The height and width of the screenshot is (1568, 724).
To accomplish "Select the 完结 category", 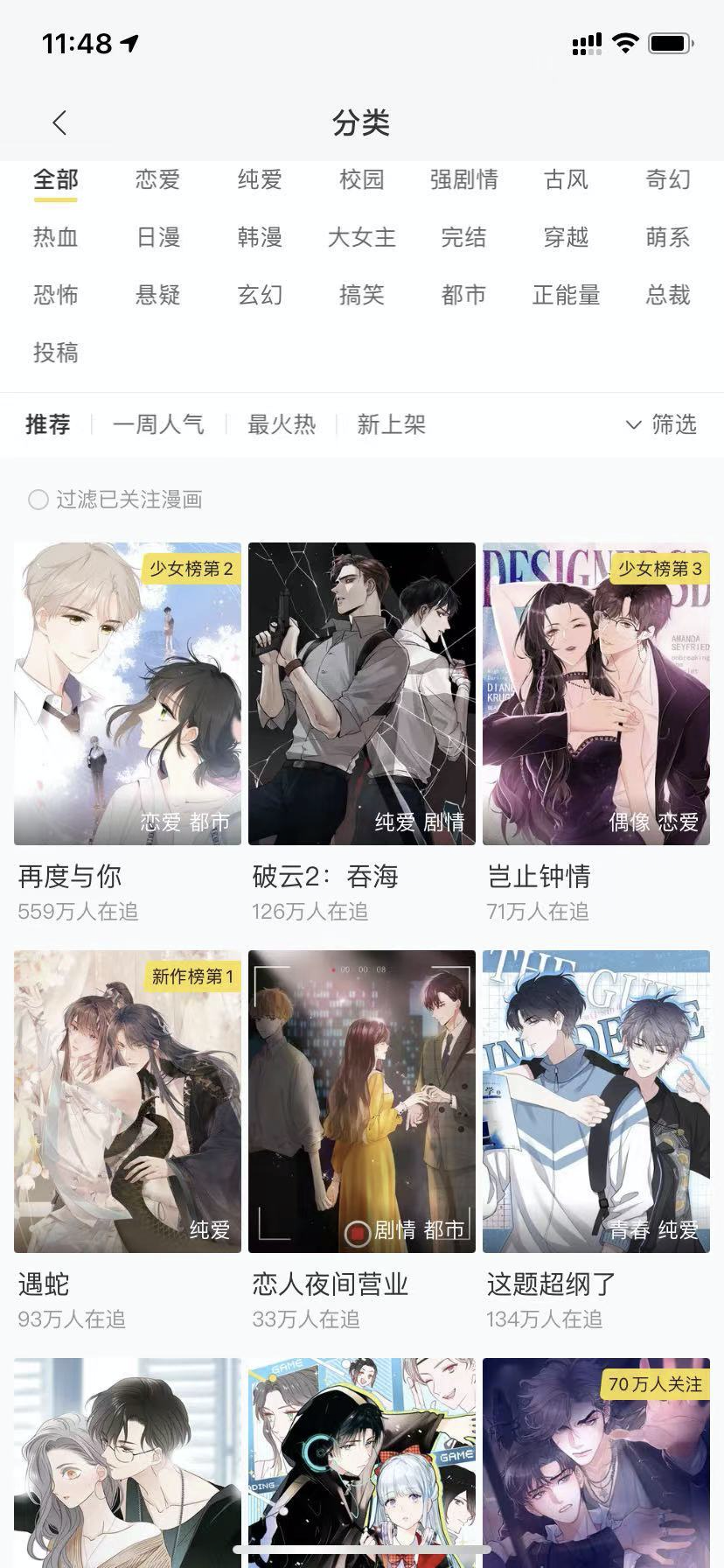I will 463,238.
